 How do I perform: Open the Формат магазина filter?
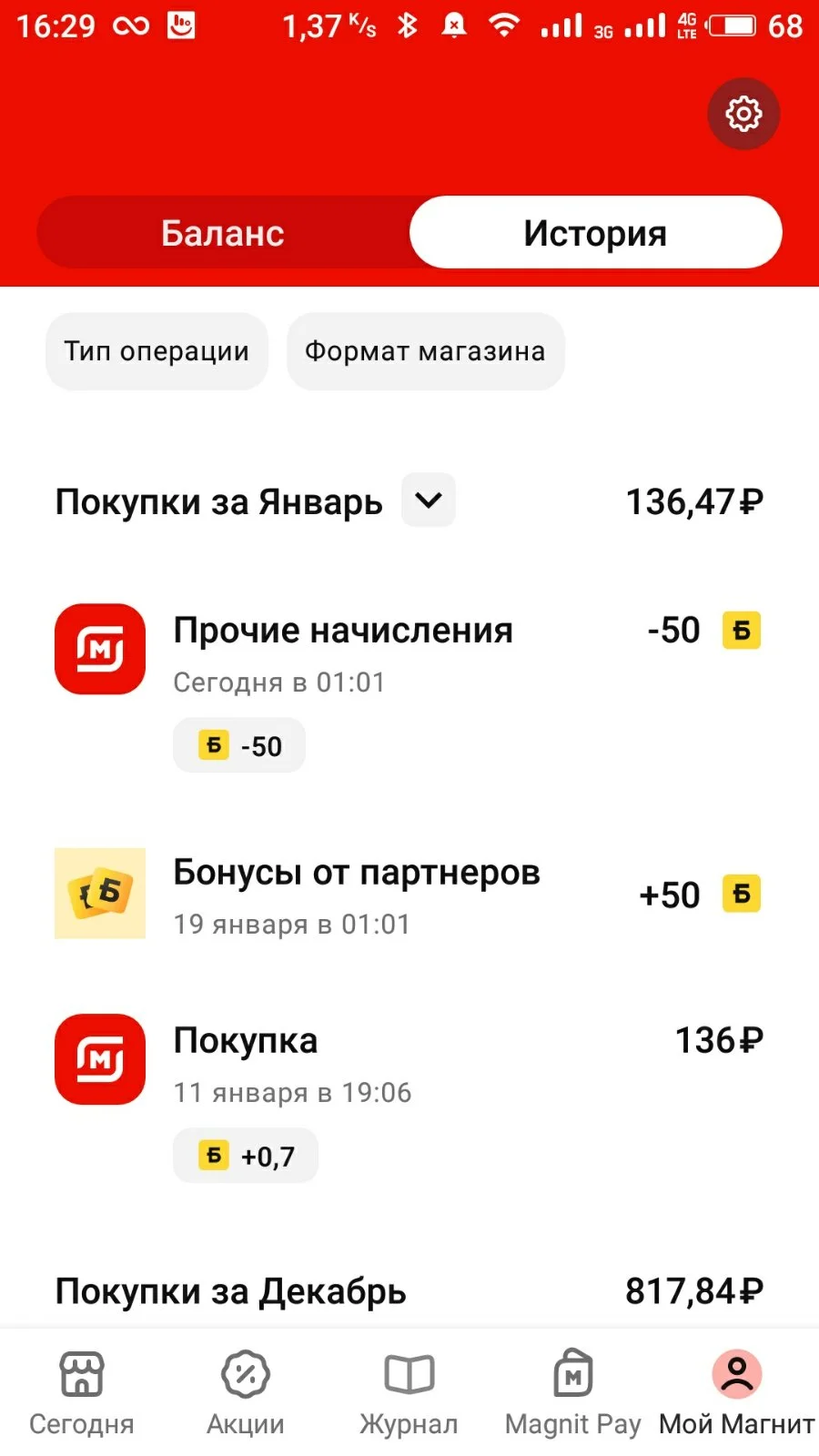[425, 351]
